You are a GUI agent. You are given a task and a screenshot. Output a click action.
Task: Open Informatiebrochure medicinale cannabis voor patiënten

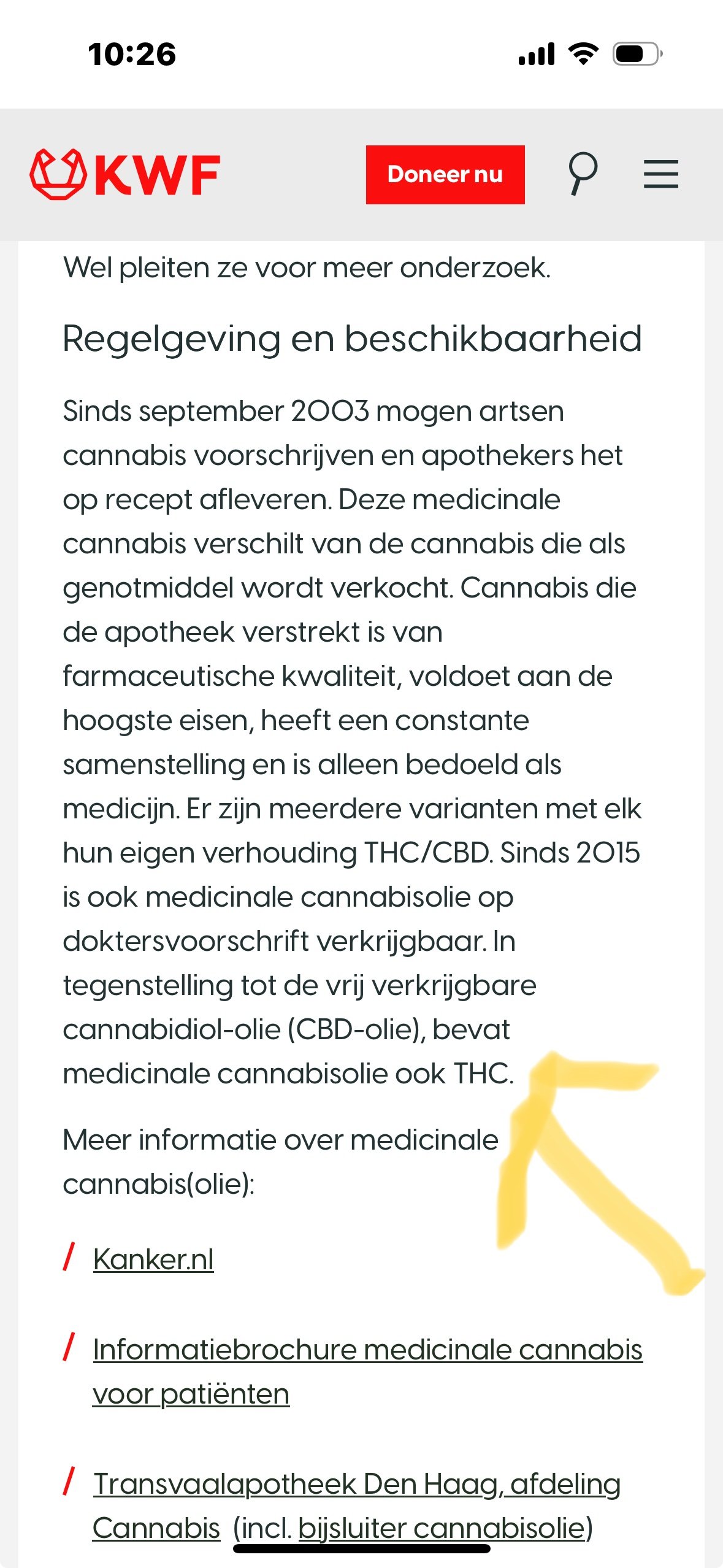tap(367, 1372)
